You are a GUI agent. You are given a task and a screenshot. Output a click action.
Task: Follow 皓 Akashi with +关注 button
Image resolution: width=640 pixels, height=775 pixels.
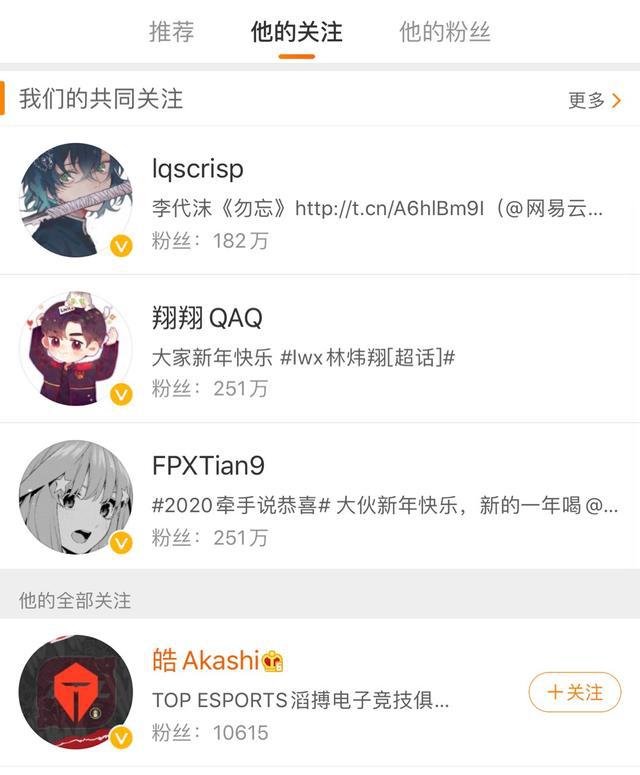point(574,692)
